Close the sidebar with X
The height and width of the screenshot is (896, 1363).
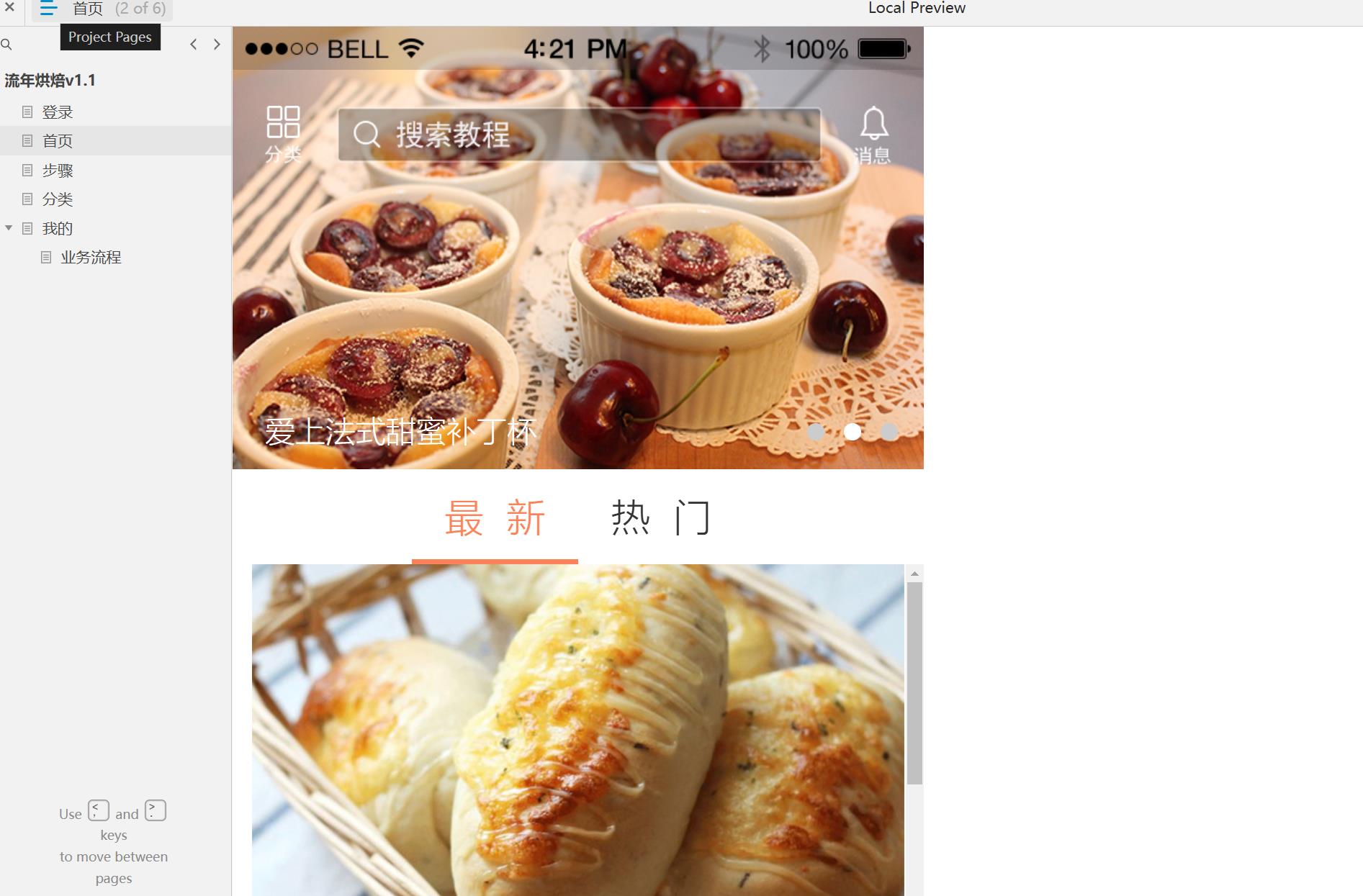coord(9,8)
